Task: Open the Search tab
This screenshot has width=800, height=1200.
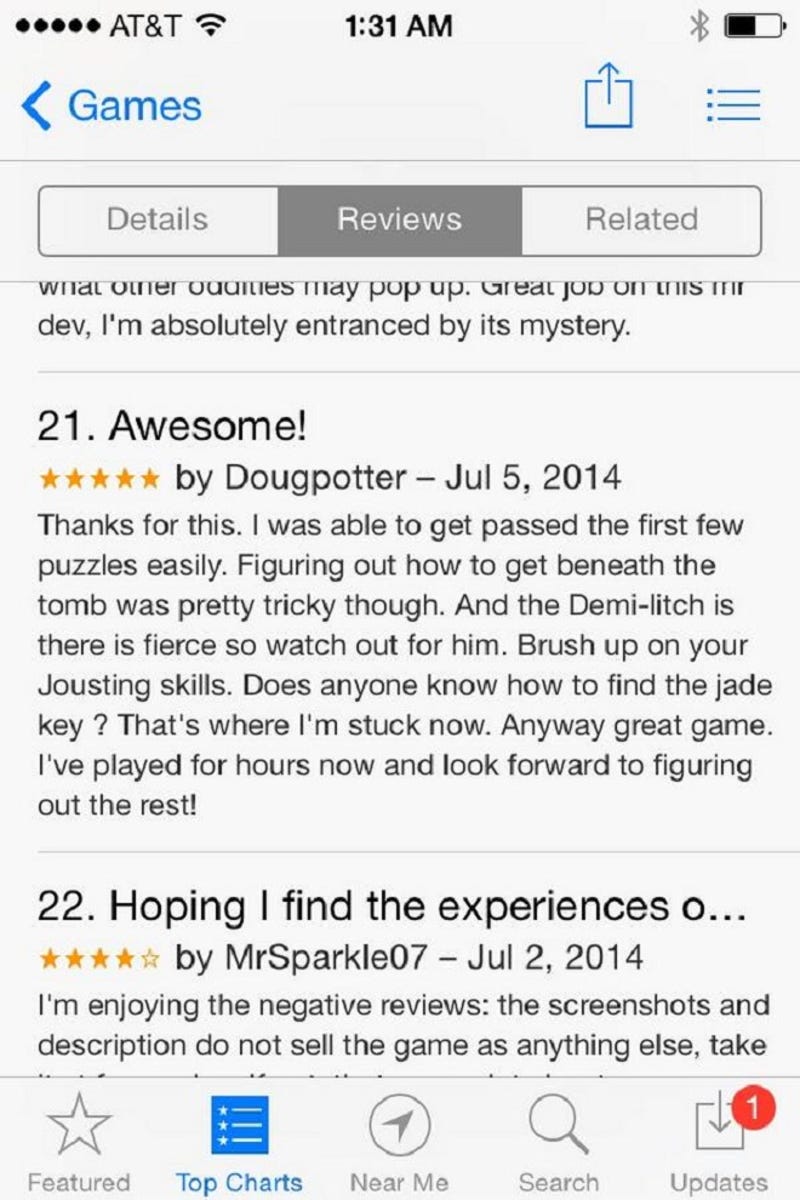Action: coord(559,1140)
